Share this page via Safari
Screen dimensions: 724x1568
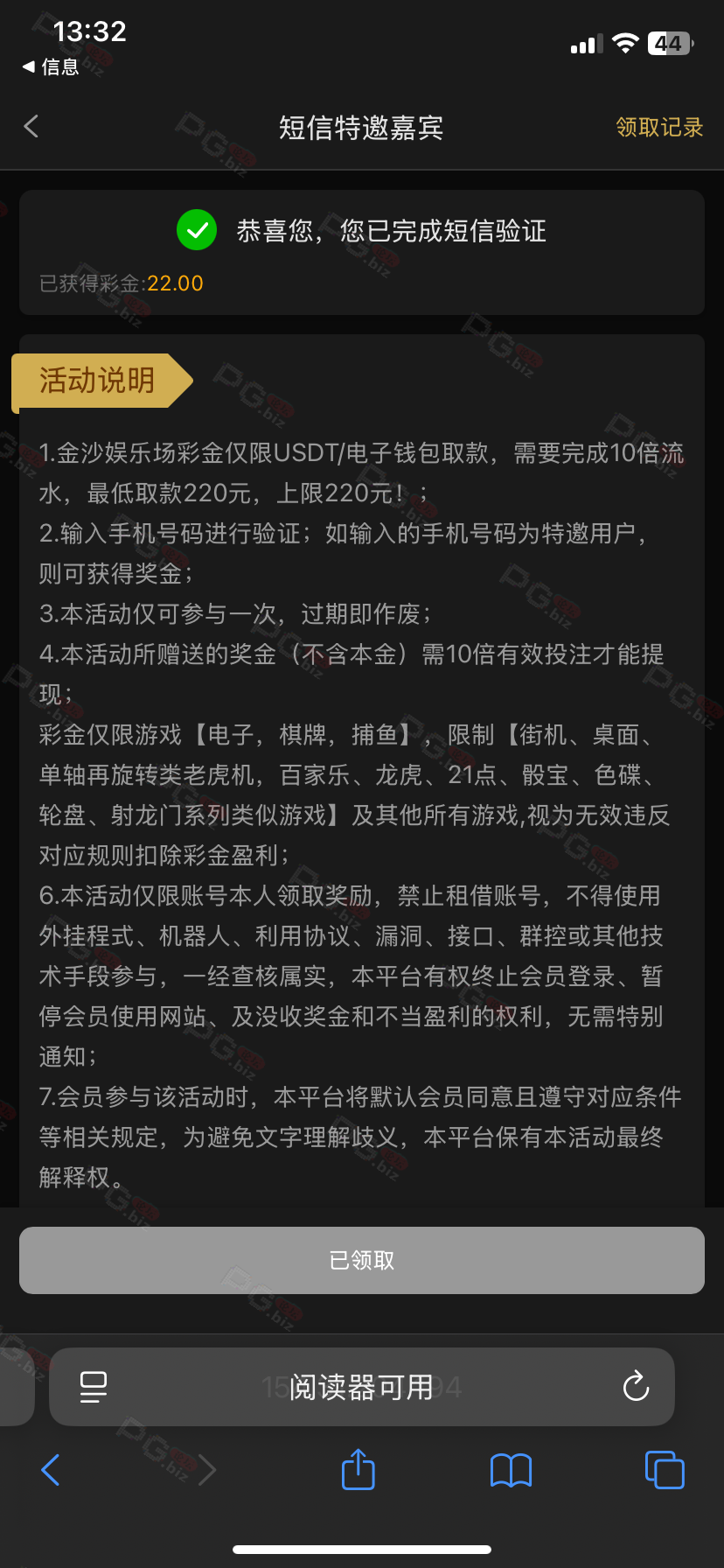pyautogui.click(x=358, y=1470)
